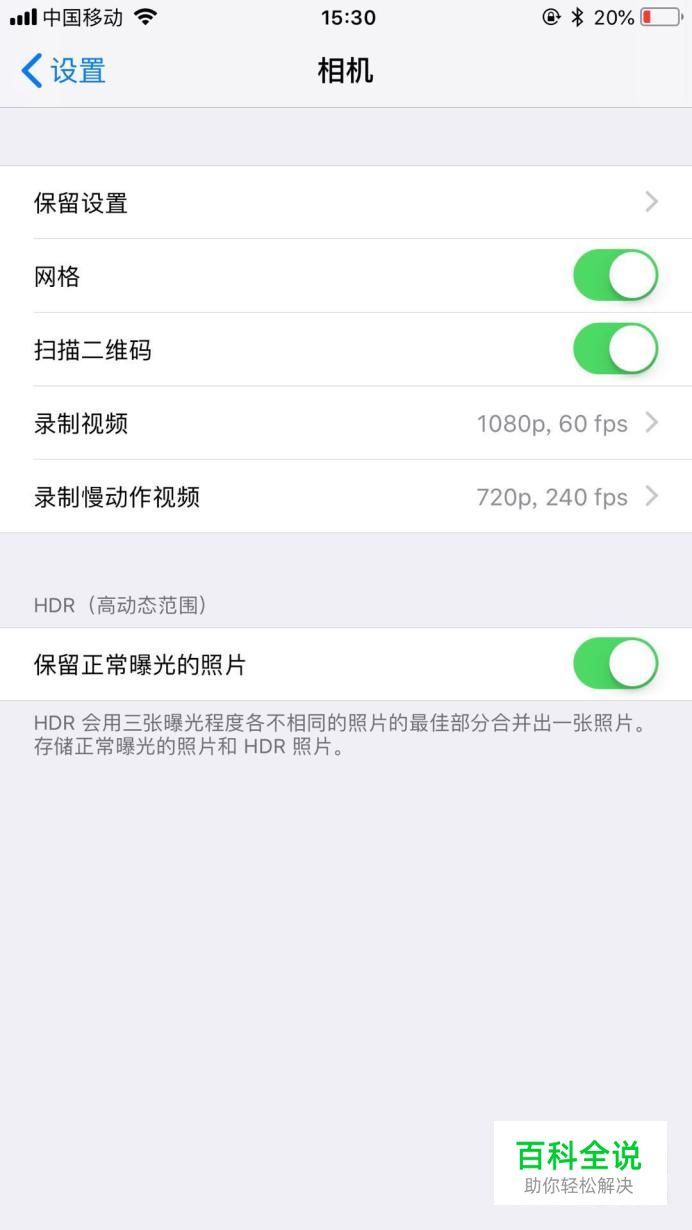Image resolution: width=692 pixels, height=1230 pixels.
Task: Toggle 保留正常曝光的照片 off
Action: (x=615, y=664)
